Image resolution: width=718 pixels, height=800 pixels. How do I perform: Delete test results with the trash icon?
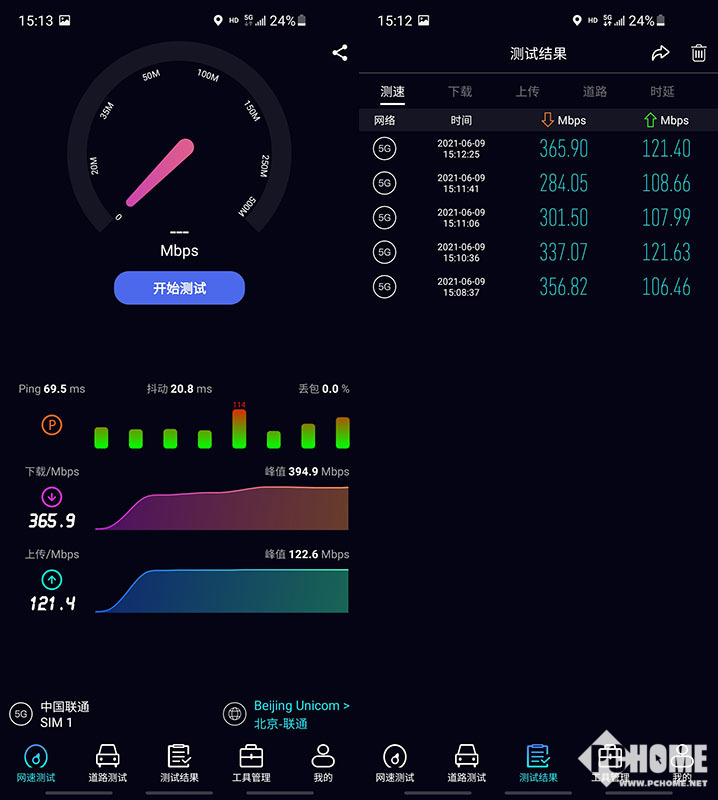click(699, 53)
